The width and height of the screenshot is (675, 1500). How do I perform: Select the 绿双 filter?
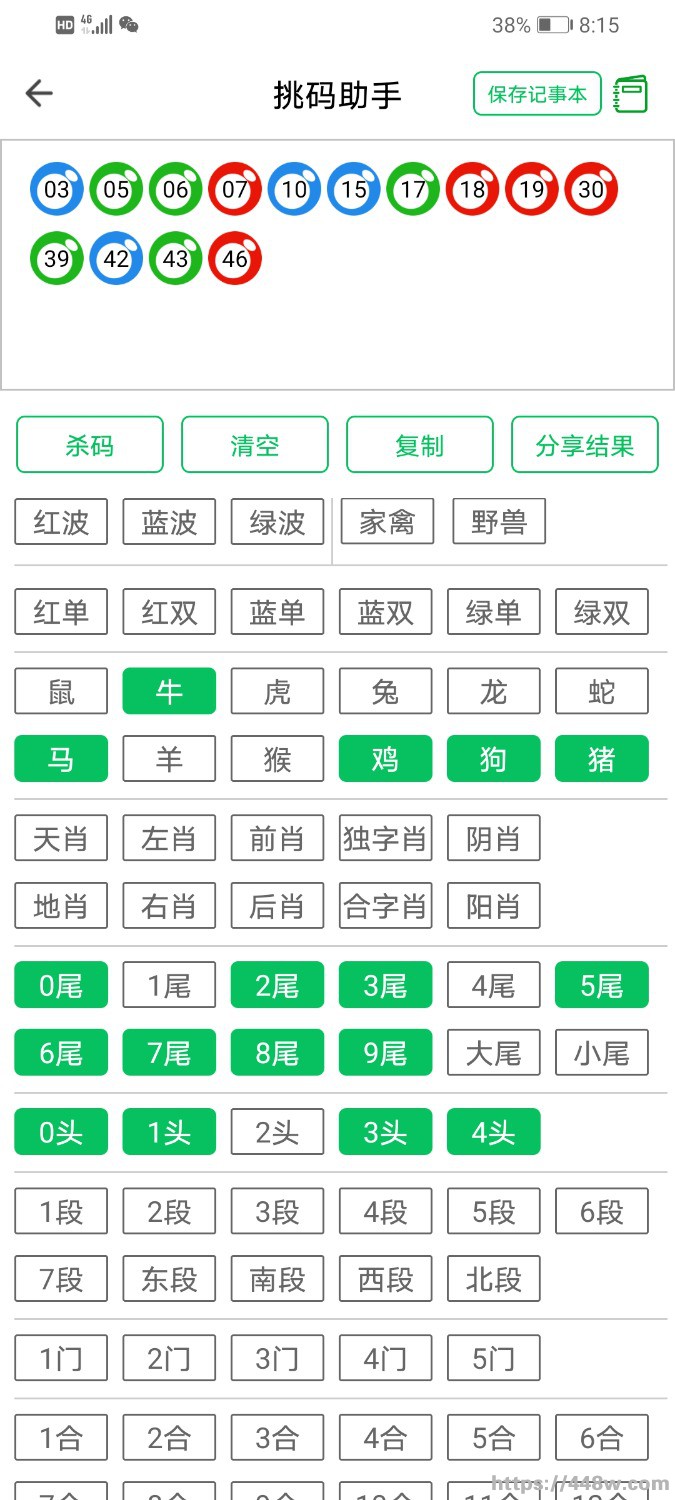pyautogui.click(x=602, y=612)
